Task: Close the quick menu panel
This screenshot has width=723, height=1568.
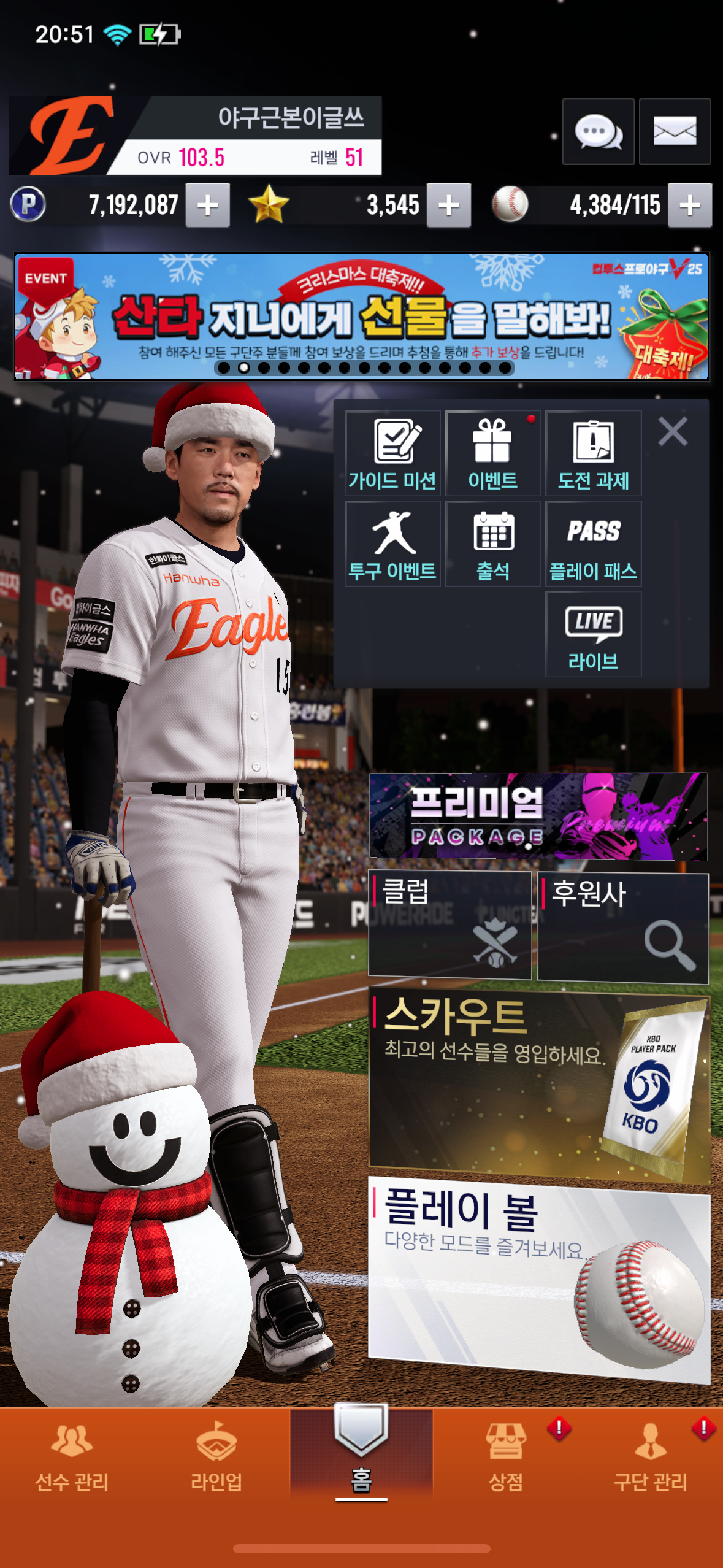Action: point(673,431)
